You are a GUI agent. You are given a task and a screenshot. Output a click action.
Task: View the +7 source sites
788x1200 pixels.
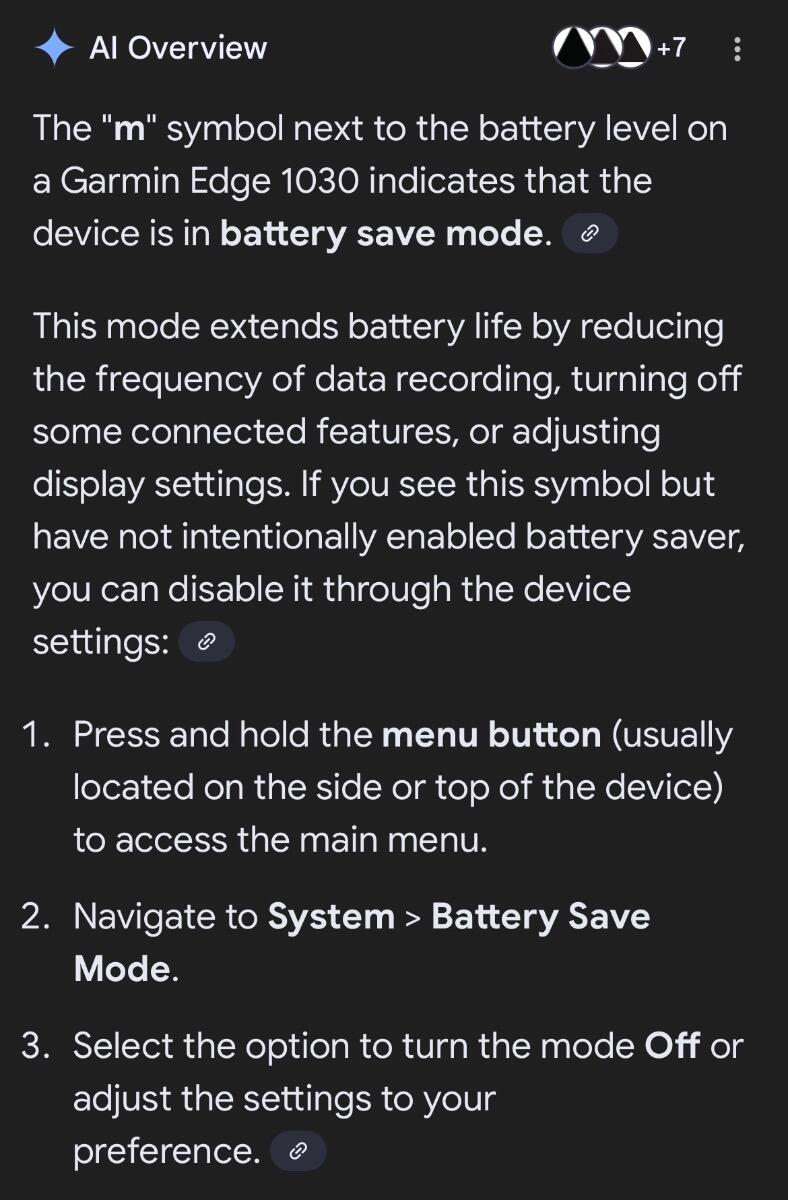click(622, 47)
